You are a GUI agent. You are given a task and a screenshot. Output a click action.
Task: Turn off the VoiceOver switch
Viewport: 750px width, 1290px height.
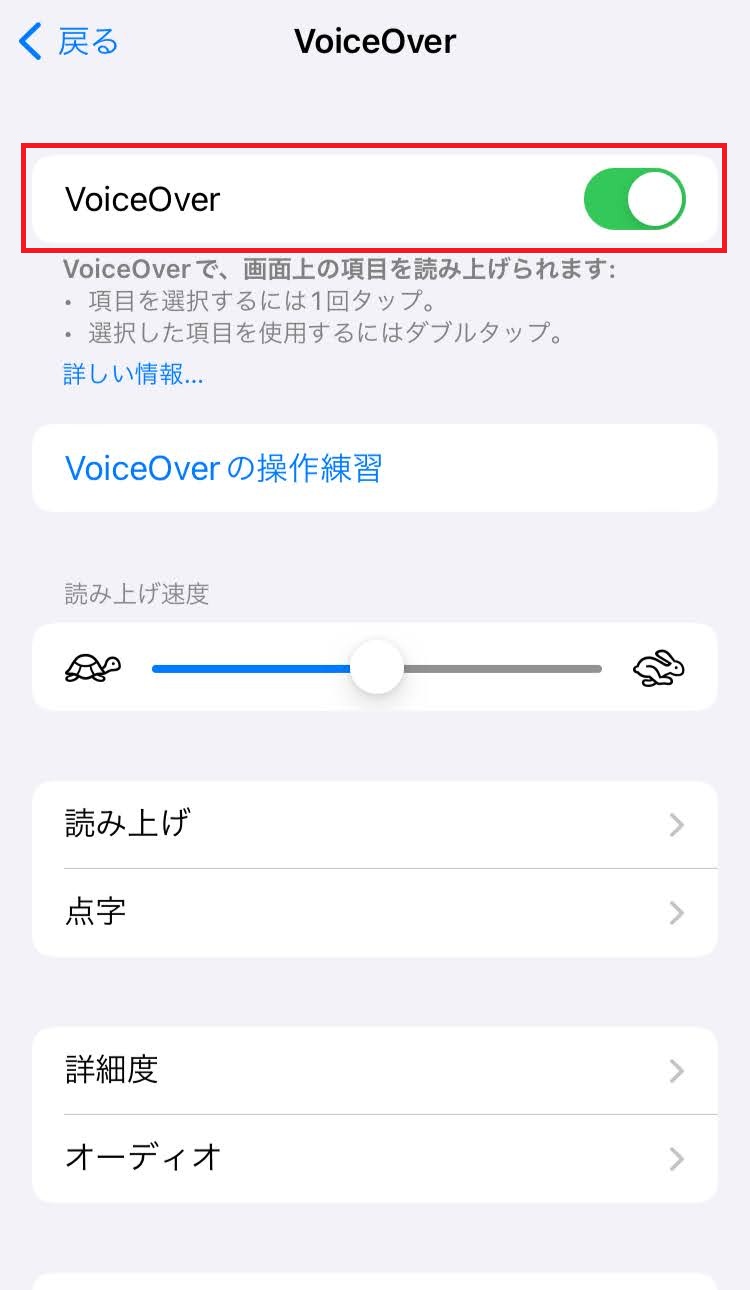point(634,199)
